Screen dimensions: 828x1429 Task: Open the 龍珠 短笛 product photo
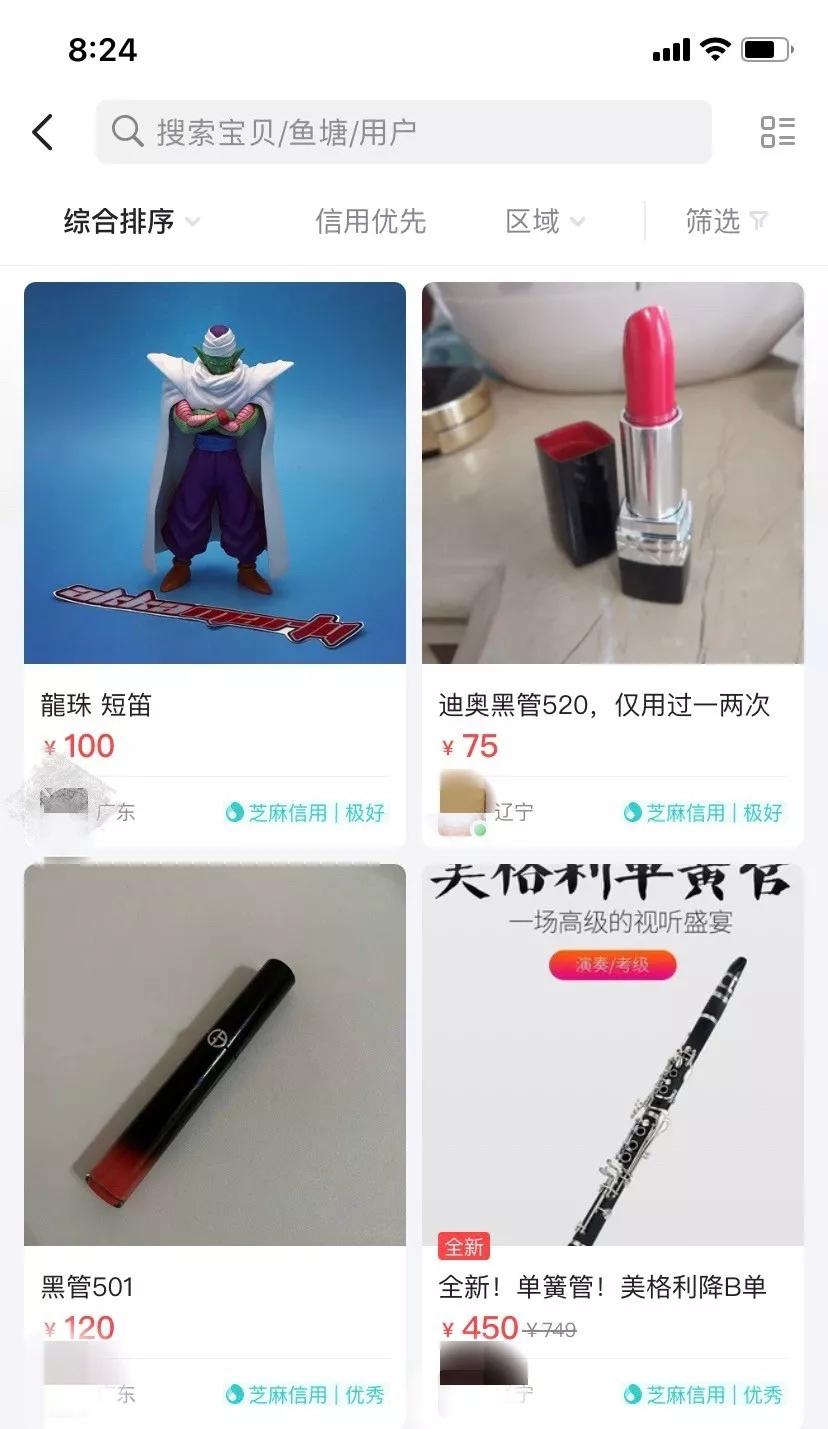click(214, 470)
